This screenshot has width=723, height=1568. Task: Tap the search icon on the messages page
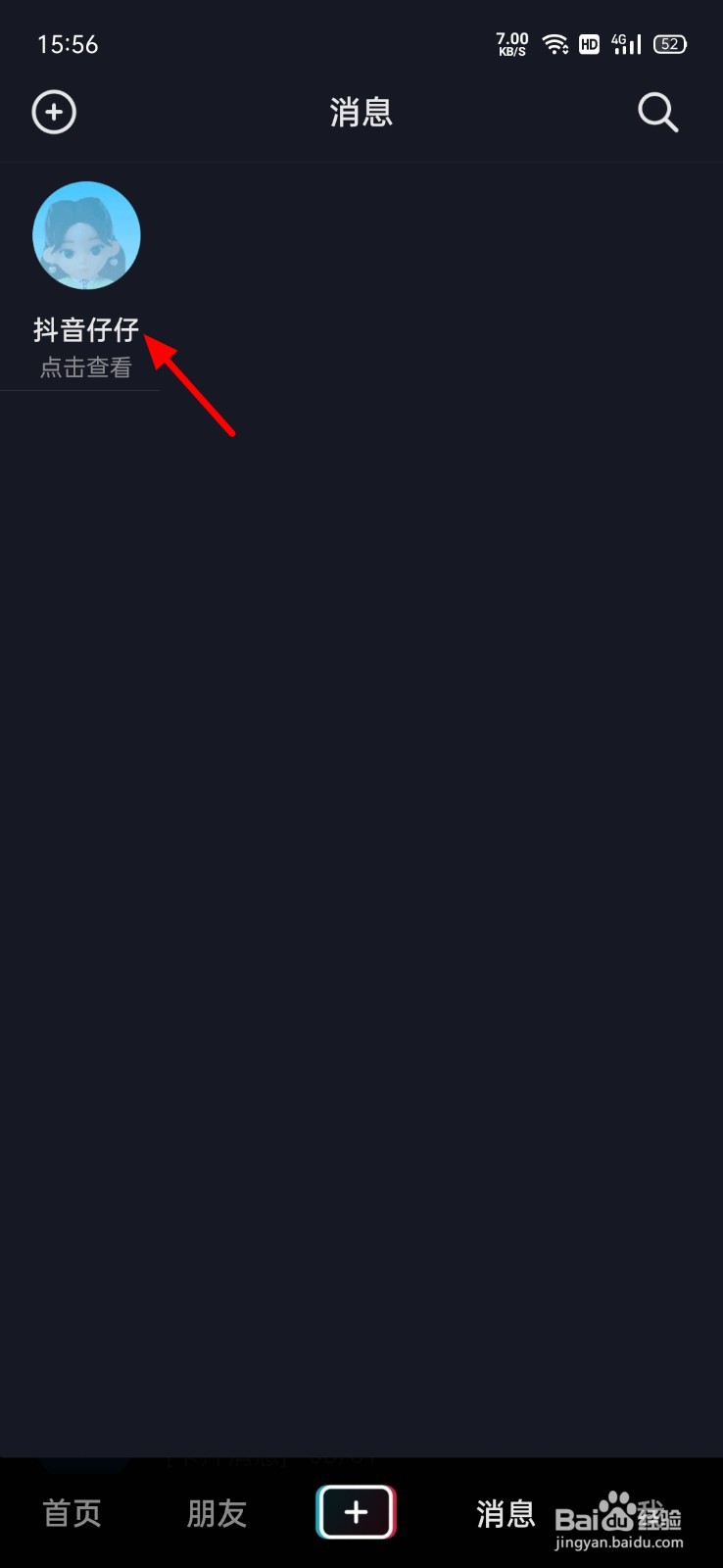point(657,112)
